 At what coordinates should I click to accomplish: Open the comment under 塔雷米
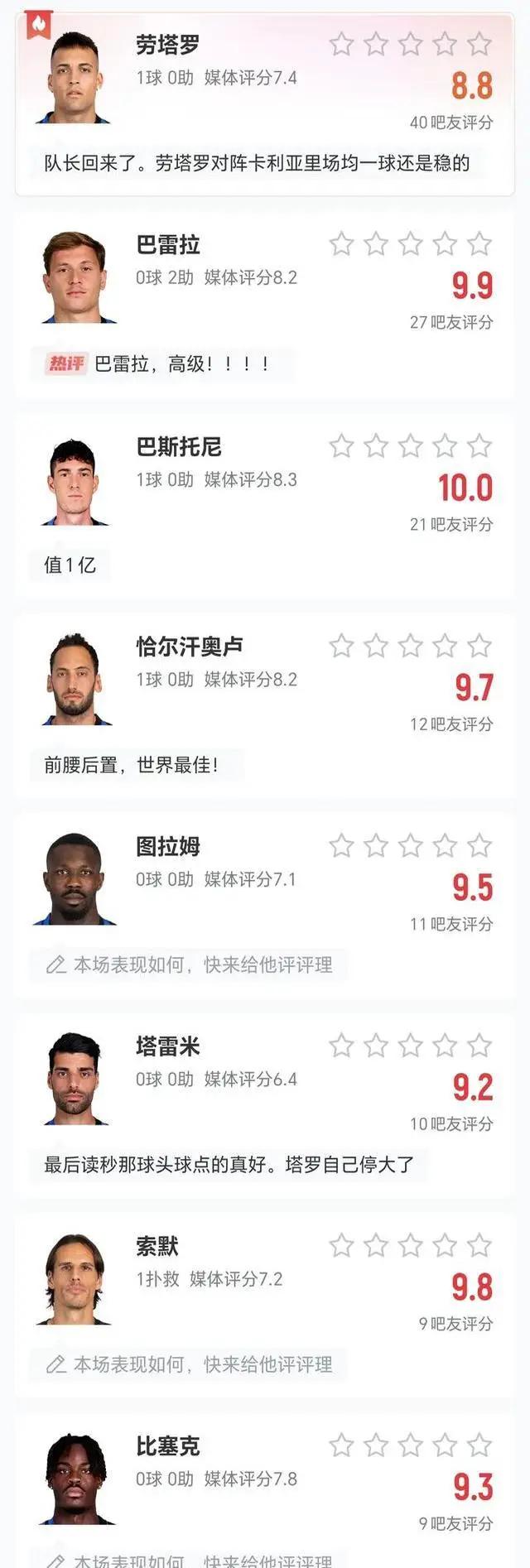tap(229, 1165)
